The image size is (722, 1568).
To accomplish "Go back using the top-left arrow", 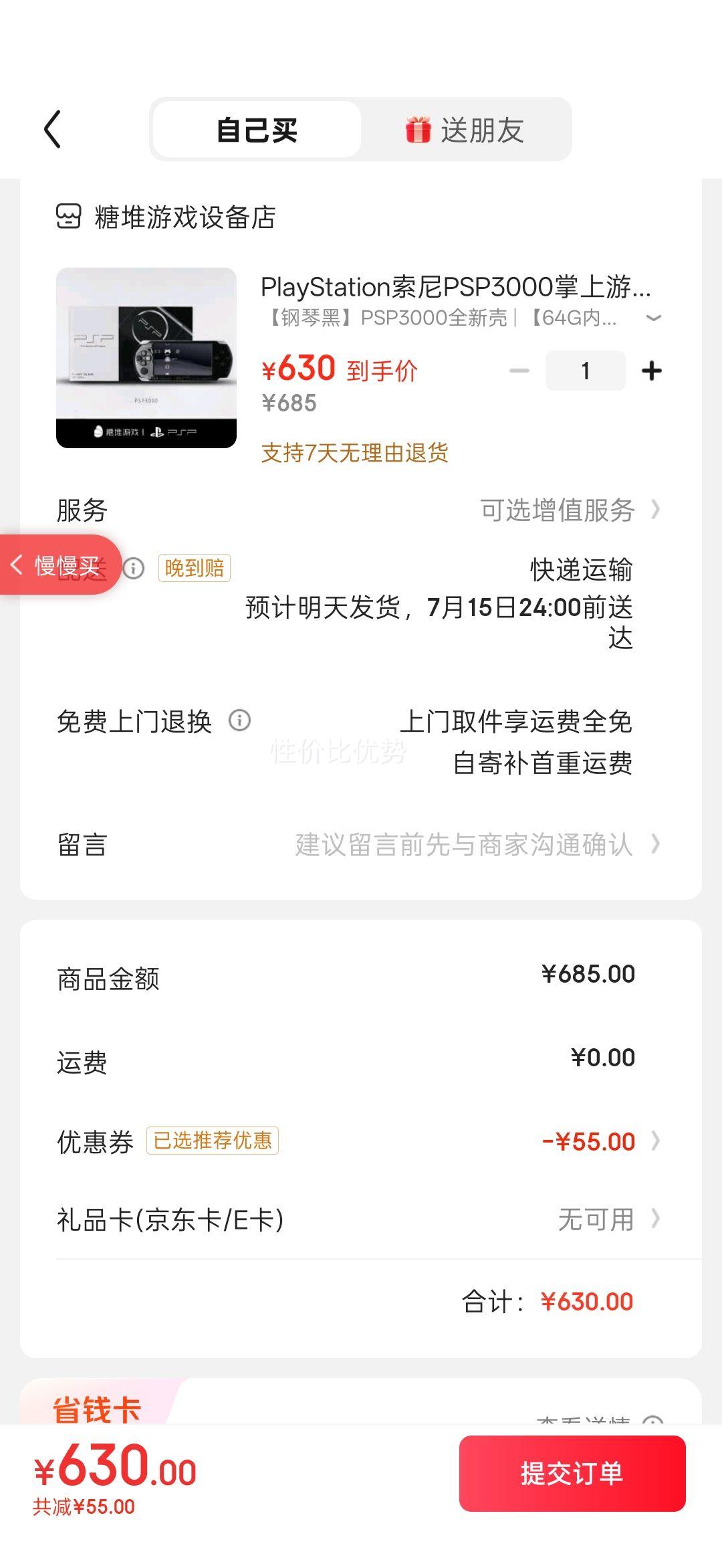I will coord(53,129).
